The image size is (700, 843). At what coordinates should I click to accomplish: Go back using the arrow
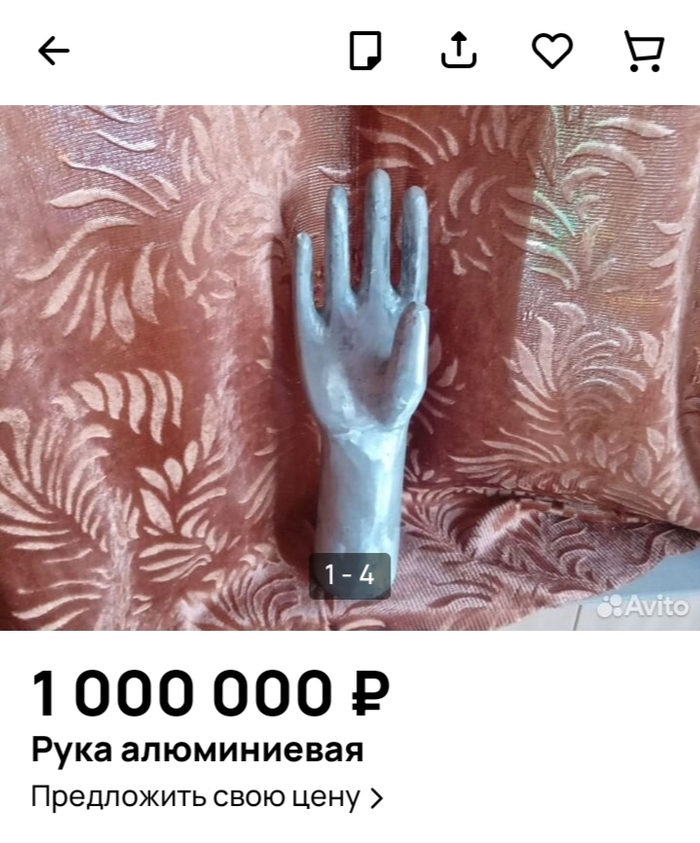coord(54,51)
